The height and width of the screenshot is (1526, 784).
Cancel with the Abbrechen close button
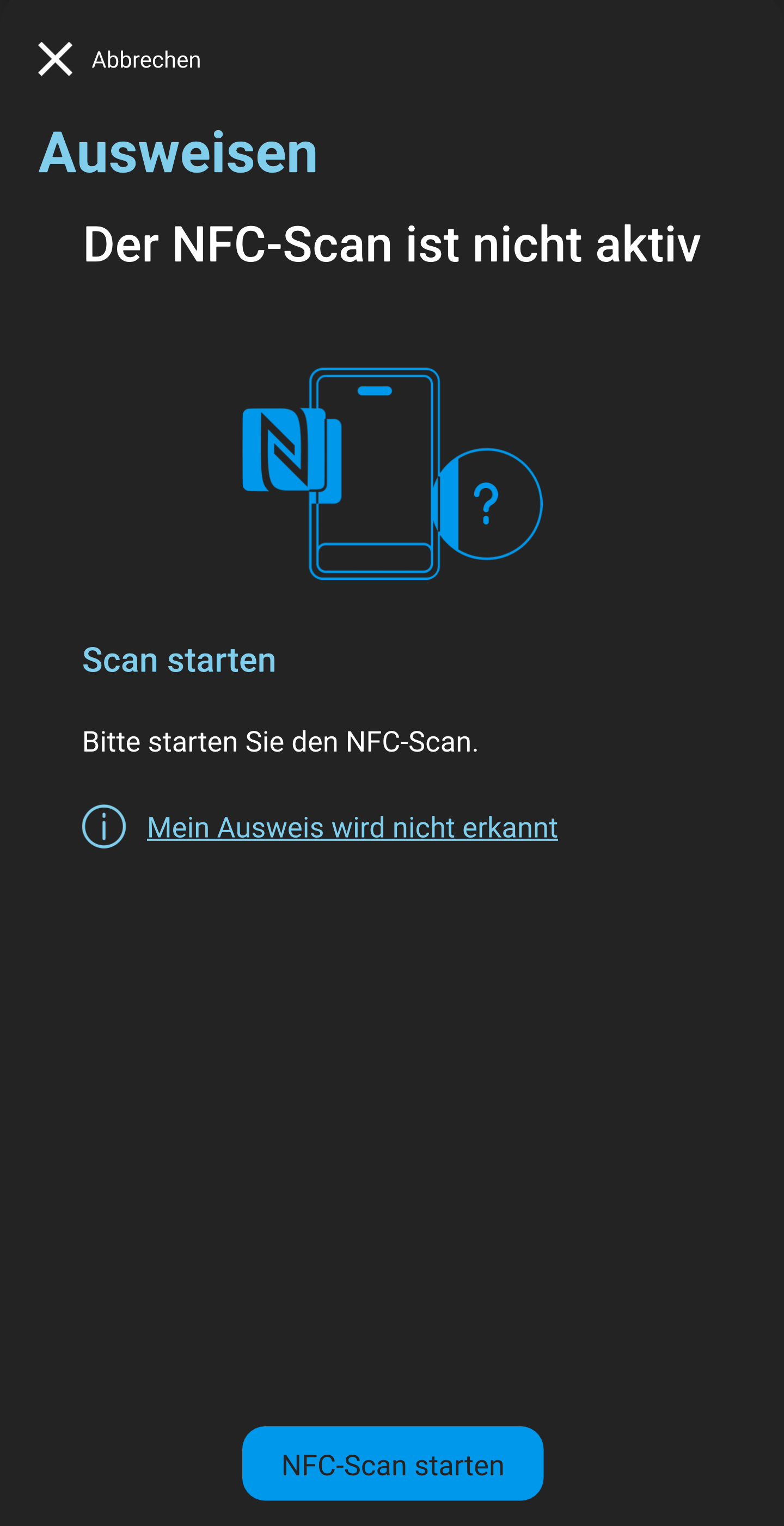pyautogui.click(x=56, y=59)
